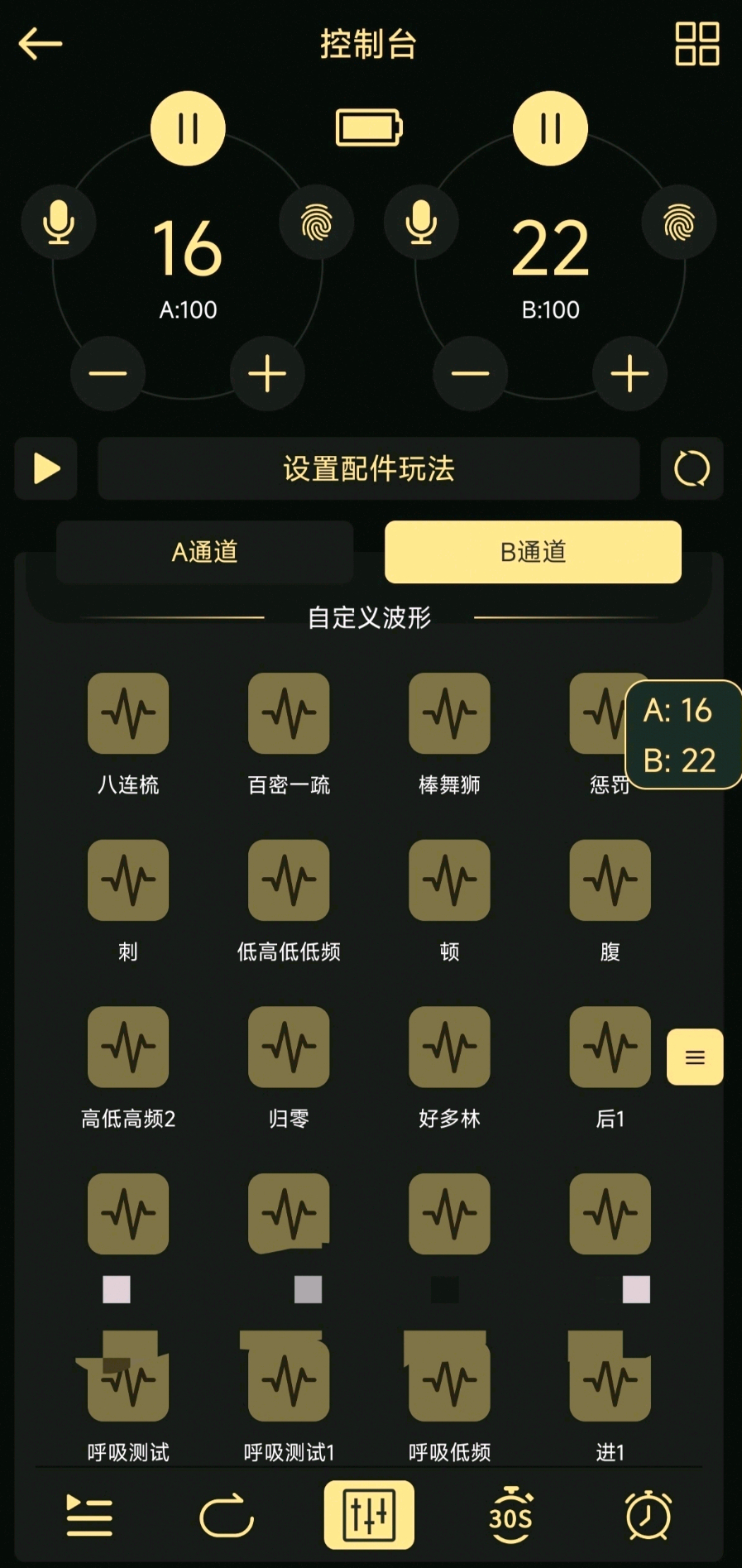Go back using the top arrow
This screenshot has height=1568, width=742.
click(40, 44)
